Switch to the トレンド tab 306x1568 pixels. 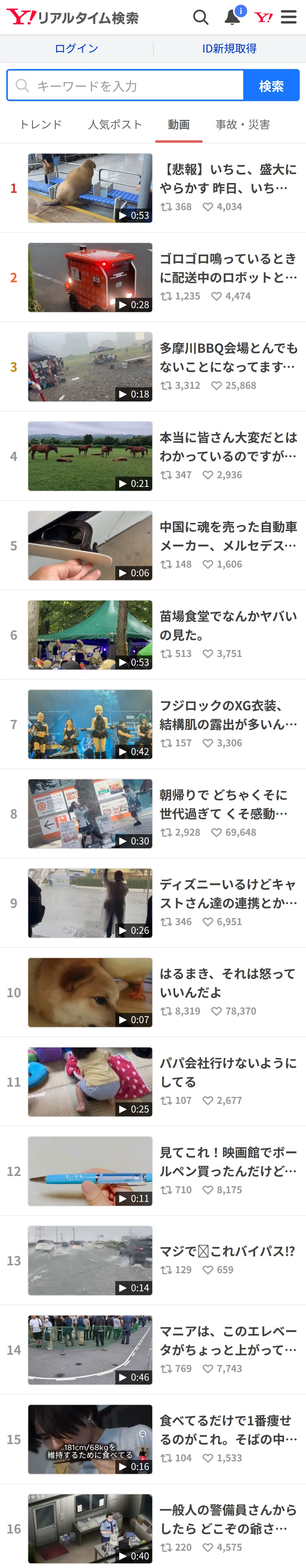pos(41,125)
